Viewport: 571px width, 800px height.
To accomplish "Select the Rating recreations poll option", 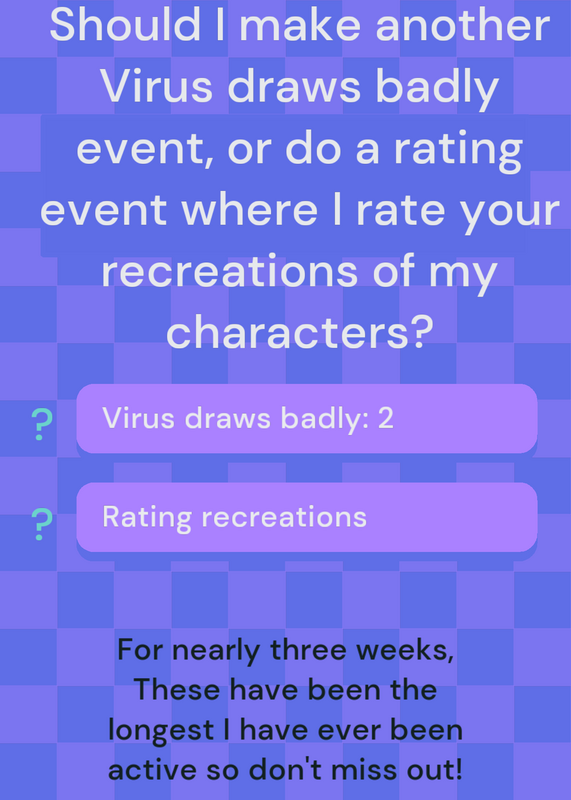I will 307,517.
